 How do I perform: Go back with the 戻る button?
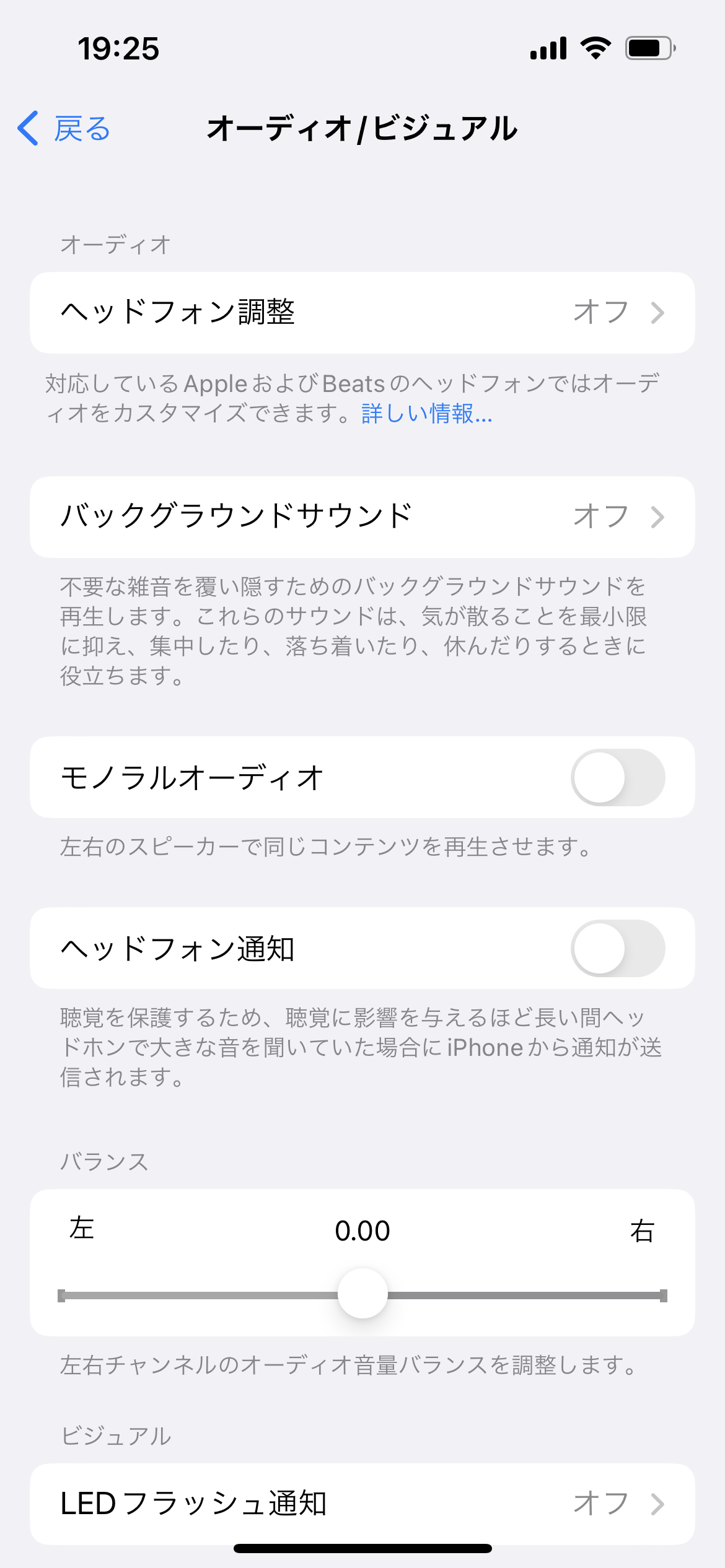click(64, 129)
